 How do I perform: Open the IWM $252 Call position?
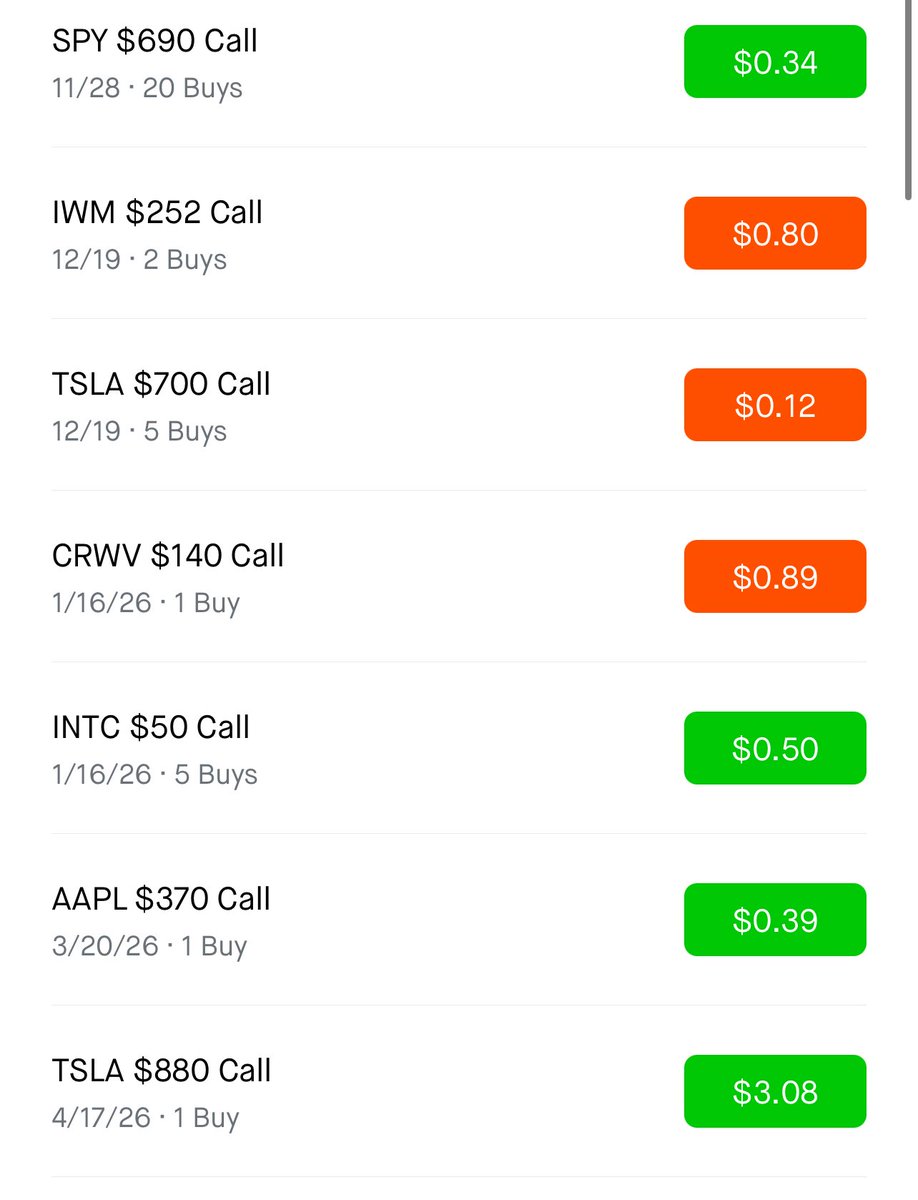(157, 213)
